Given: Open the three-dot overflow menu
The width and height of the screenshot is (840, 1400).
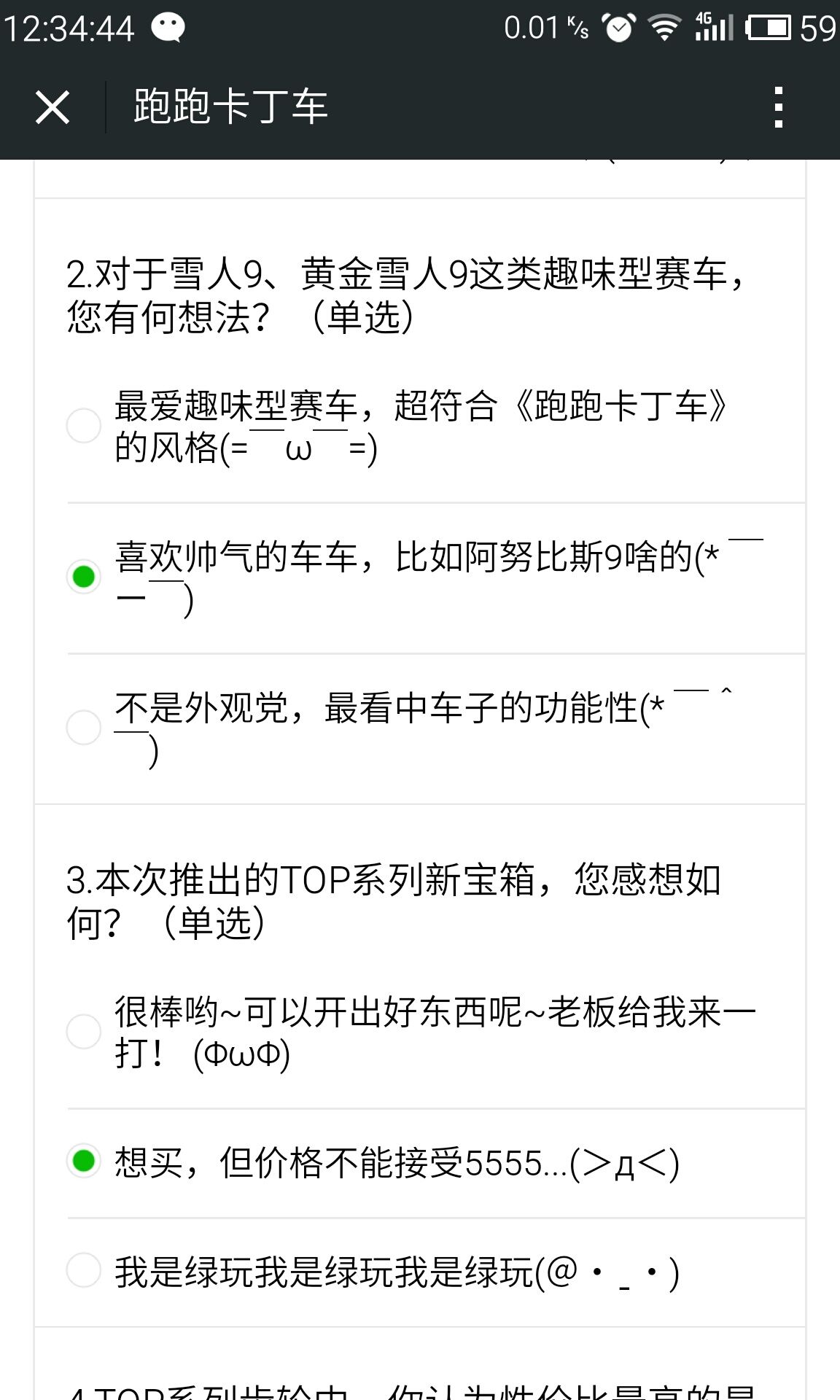Looking at the screenshot, I should click(x=778, y=107).
